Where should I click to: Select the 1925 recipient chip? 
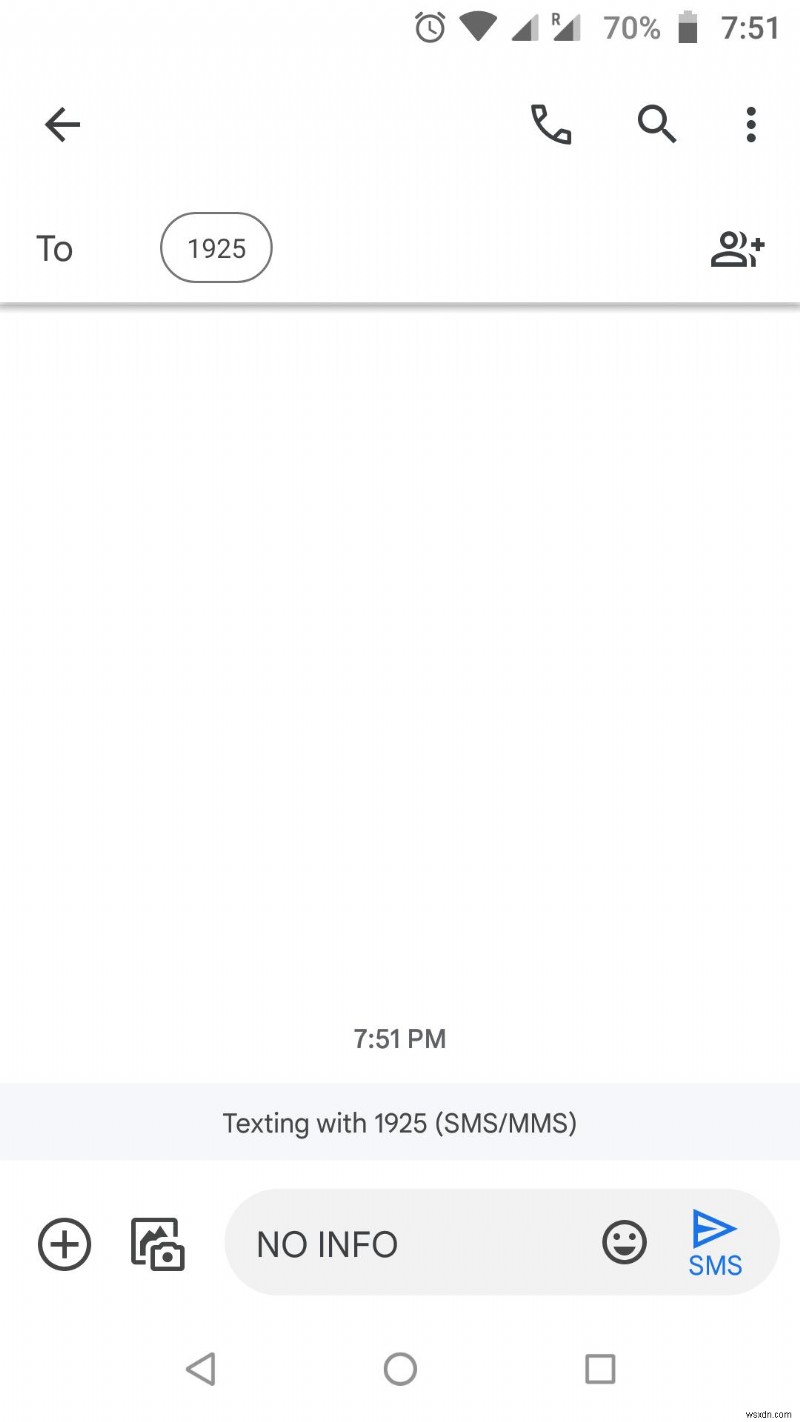(x=216, y=248)
